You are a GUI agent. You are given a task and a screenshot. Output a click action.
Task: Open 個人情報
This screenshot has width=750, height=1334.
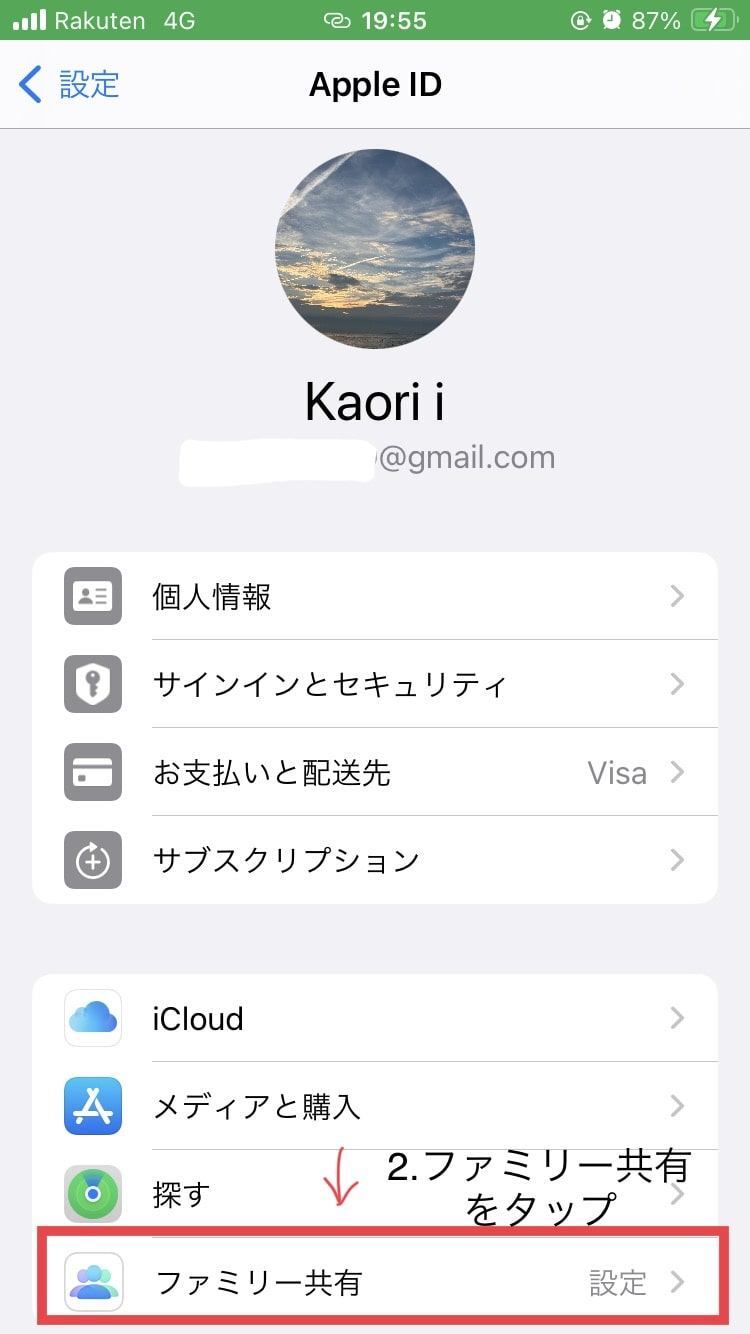(x=375, y=597)
